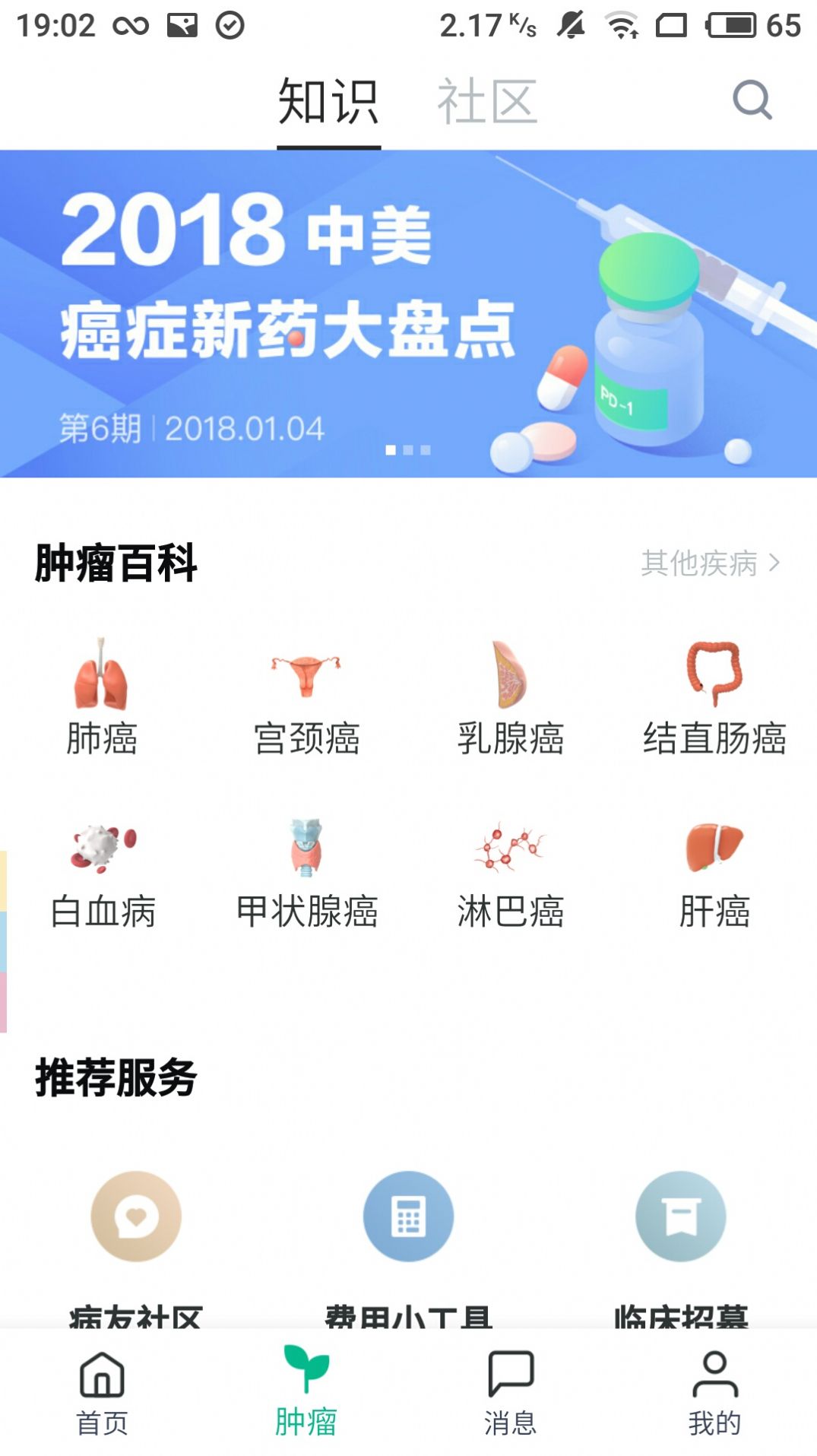Open the 乳腺癌 (breast cancer) section

click(x=511, y=692)
